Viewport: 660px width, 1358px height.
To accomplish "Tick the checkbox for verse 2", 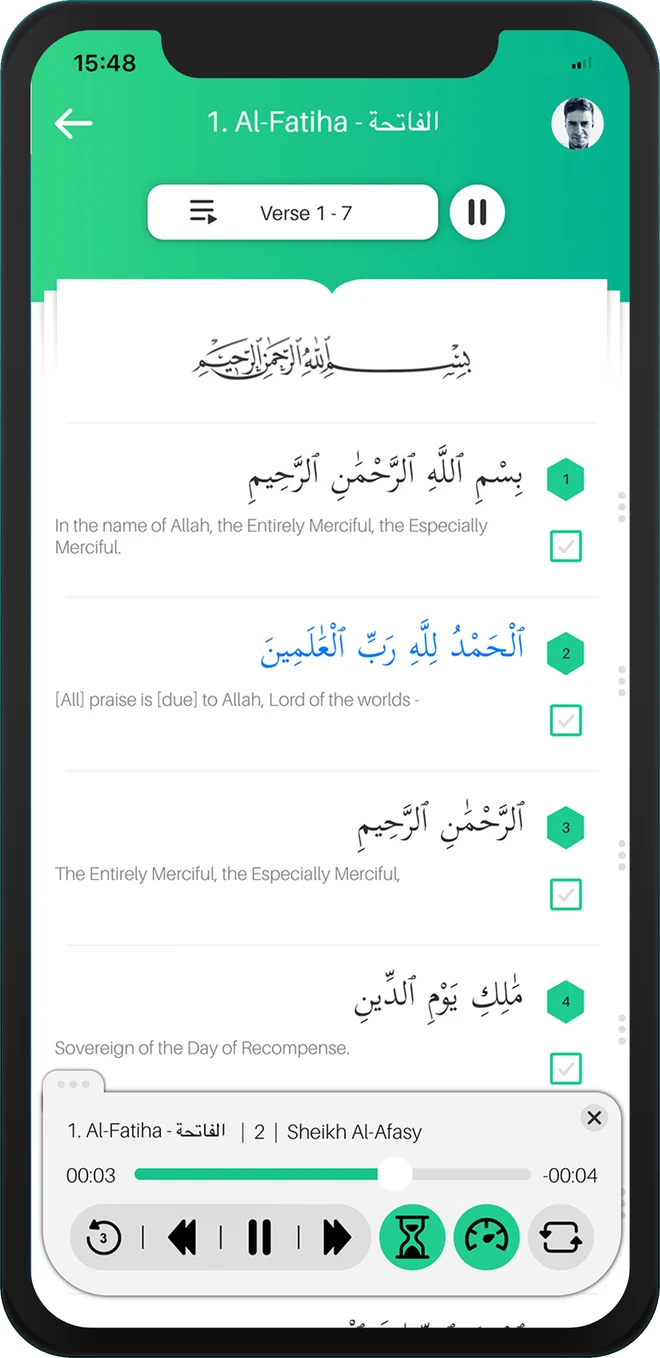I will tap(566, 720).
